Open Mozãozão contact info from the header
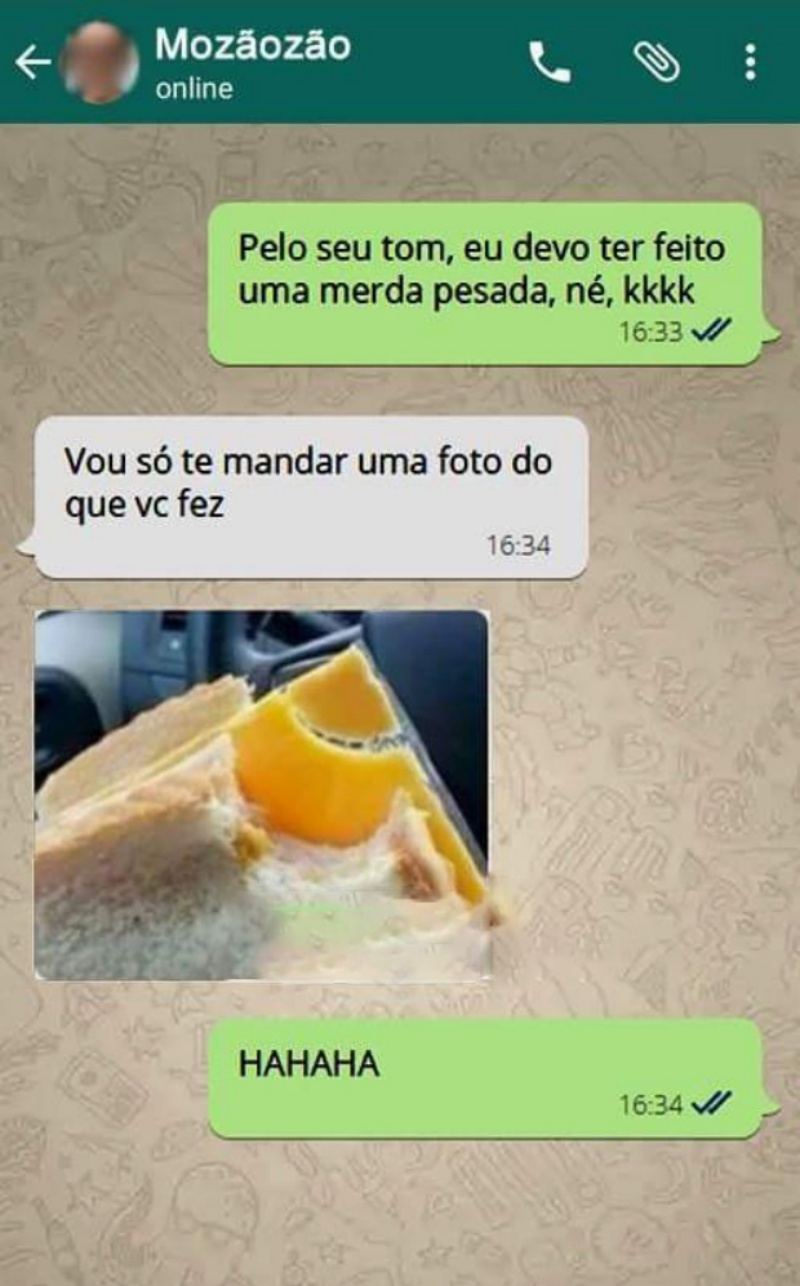The width and height of the screenshot is (800, 1286). coord(252,62)
